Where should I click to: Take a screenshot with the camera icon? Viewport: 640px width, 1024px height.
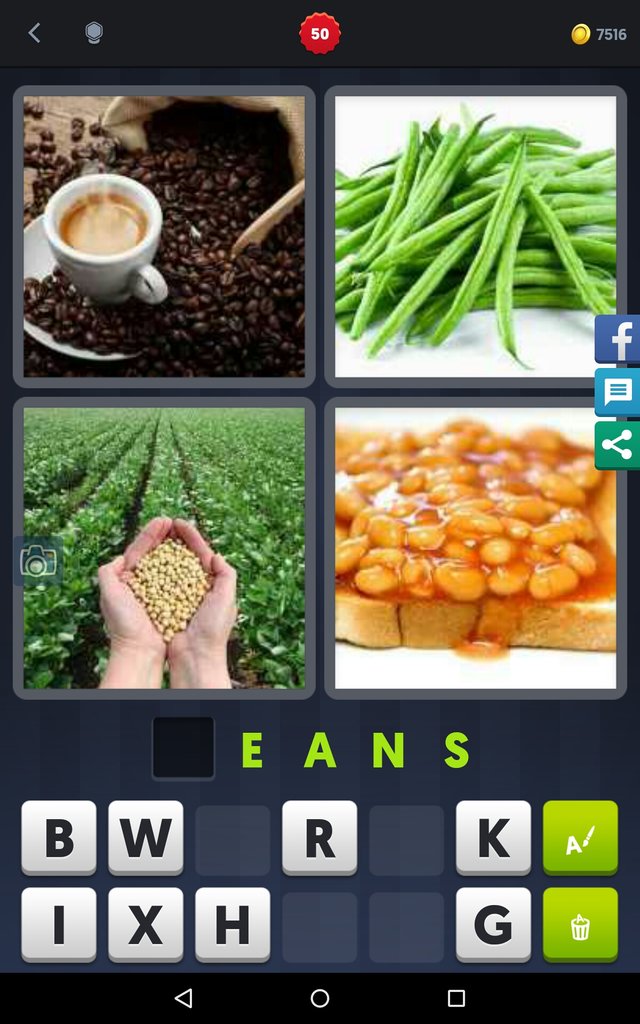38,562
